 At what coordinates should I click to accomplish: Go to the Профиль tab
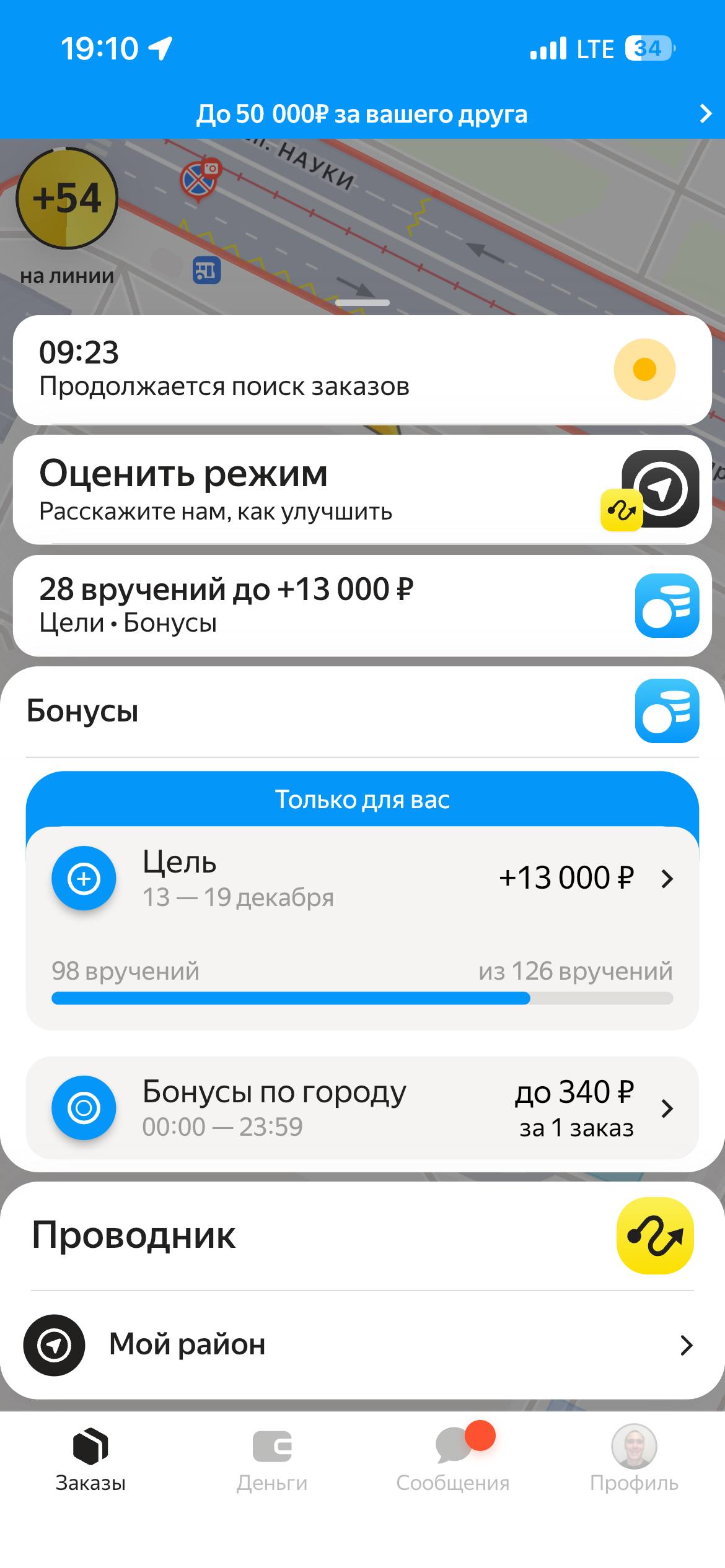point(634,1460)
